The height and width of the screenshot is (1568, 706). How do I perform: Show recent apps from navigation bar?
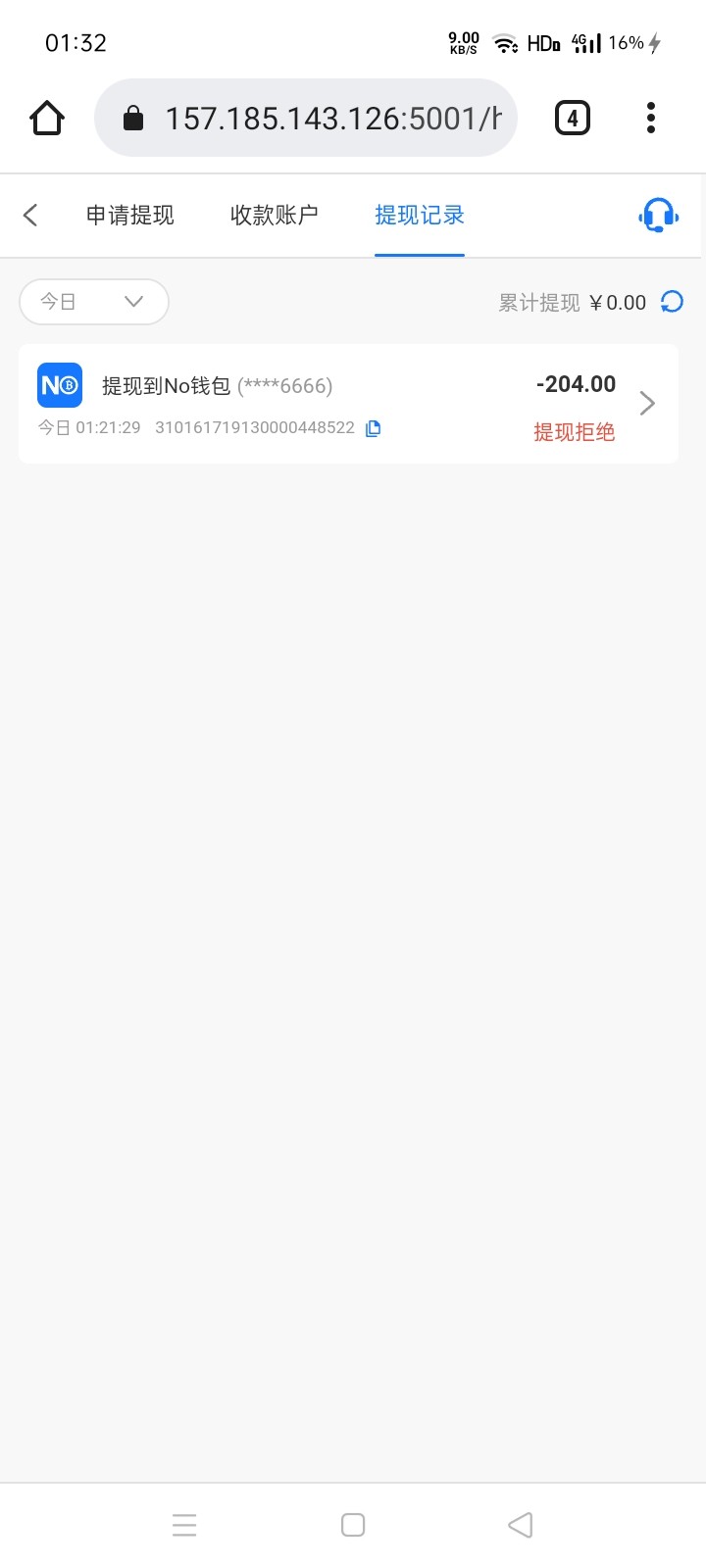pos(184,1525)
